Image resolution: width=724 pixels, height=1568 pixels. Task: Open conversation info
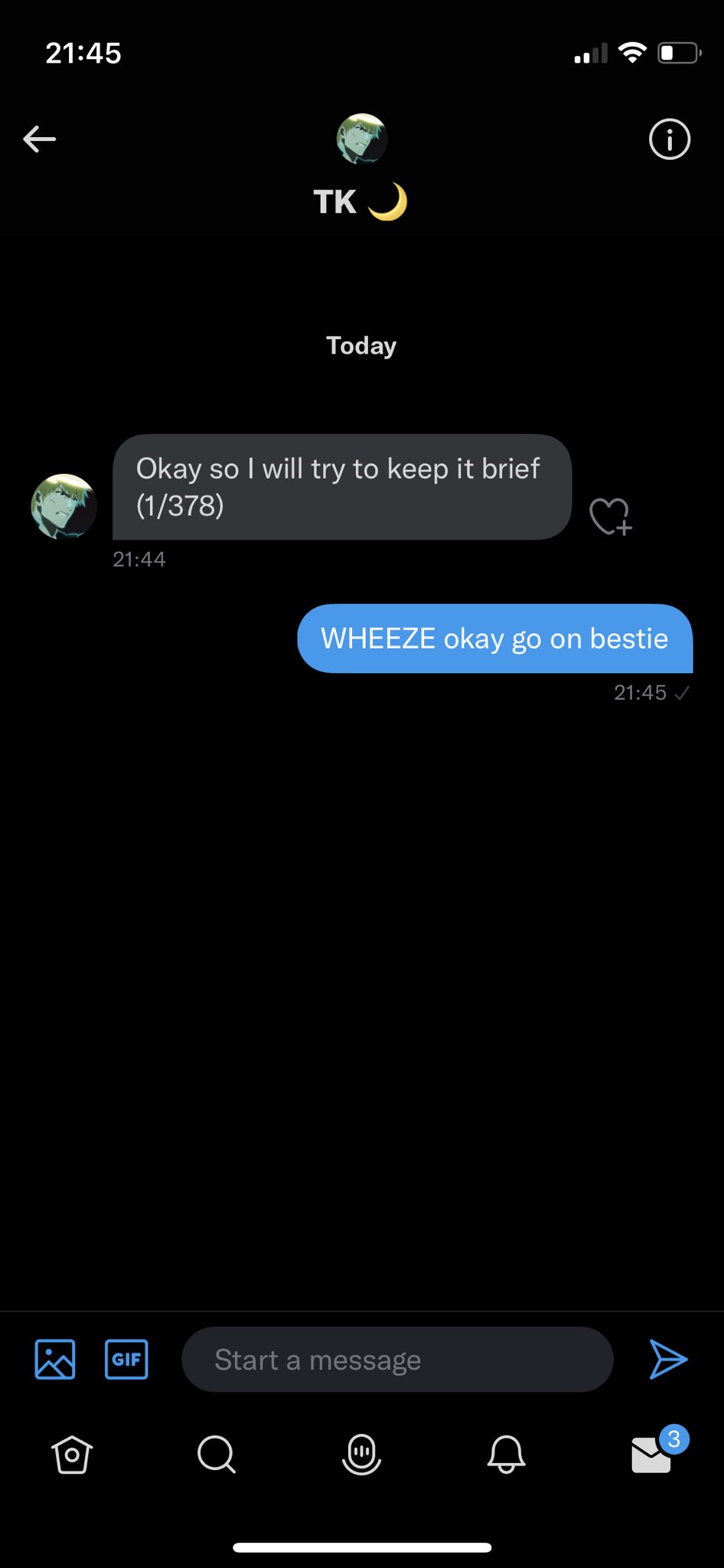pyautogui.click(x=670, y=139)
